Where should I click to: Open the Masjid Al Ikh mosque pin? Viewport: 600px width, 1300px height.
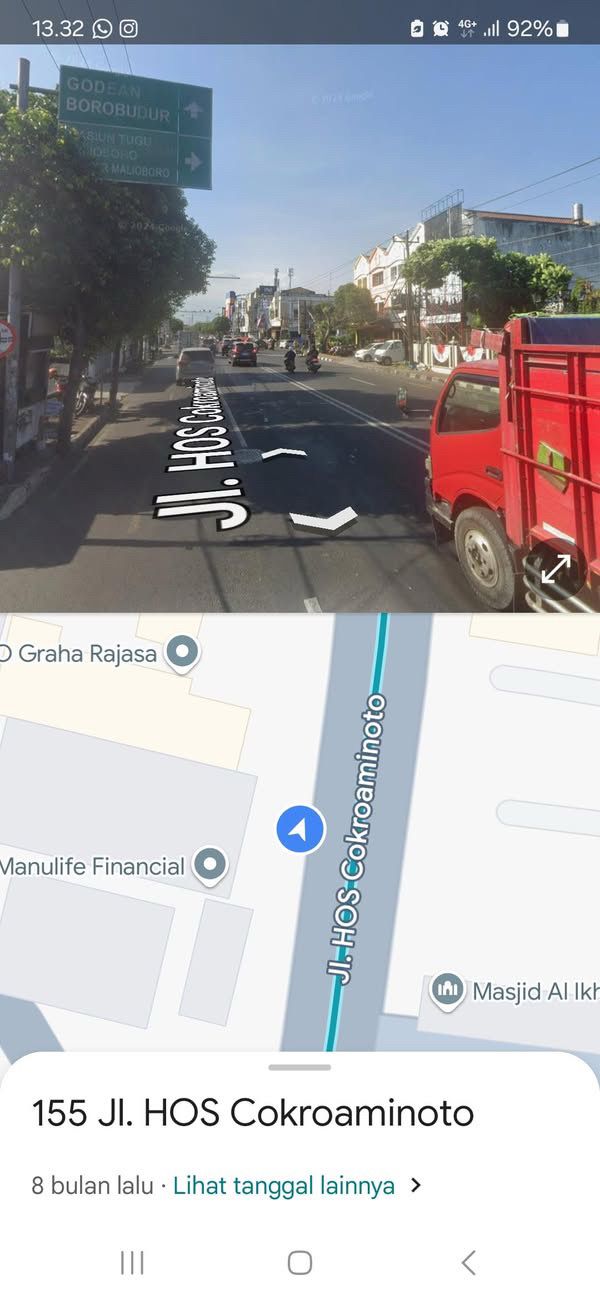448,990
